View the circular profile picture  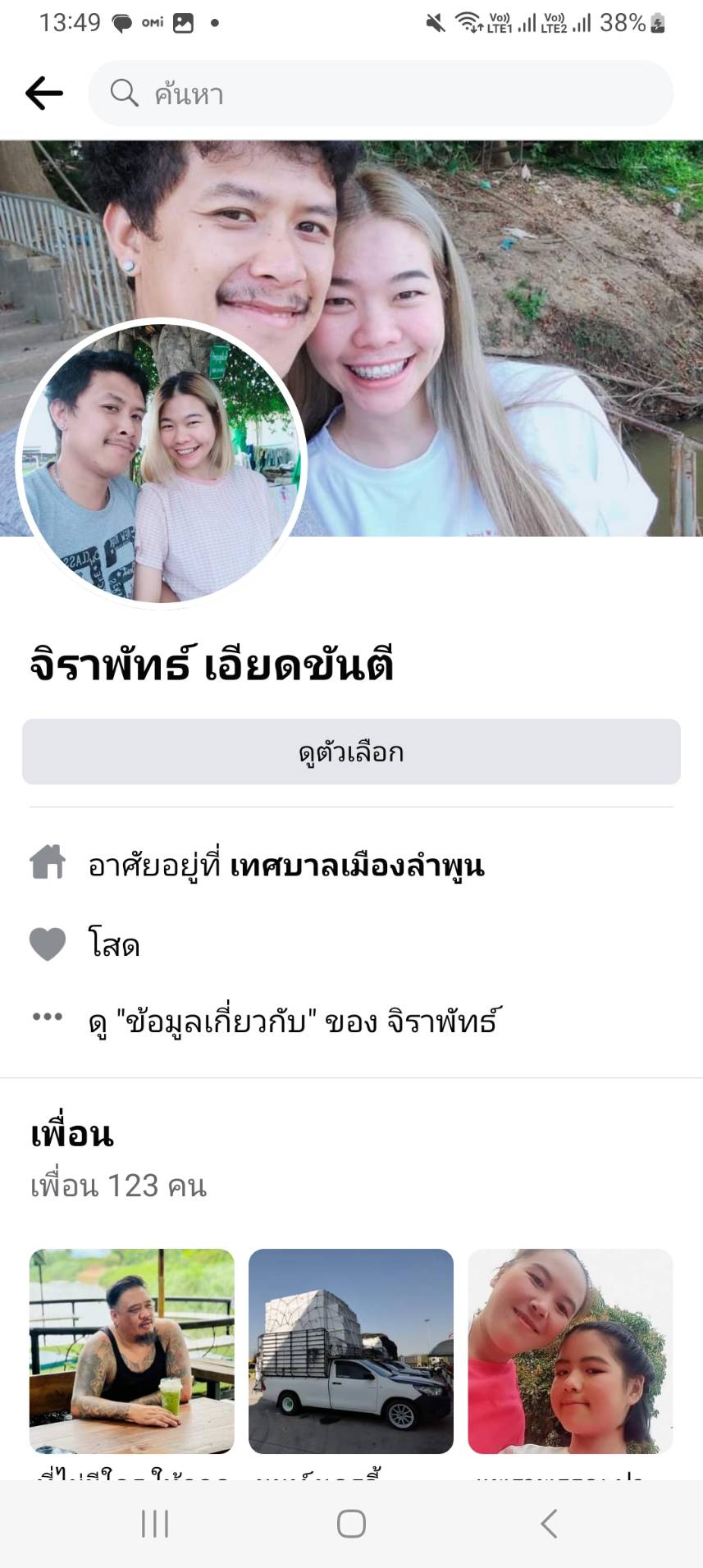click(x=162, y=463)
